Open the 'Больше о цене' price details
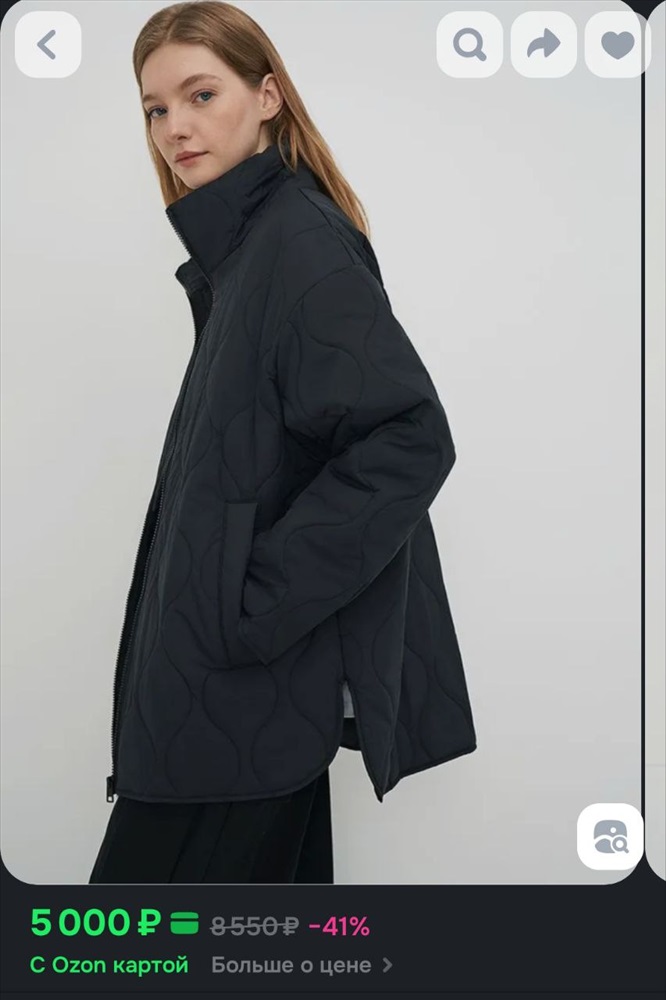666x1000 pixels. coord(301,965)
